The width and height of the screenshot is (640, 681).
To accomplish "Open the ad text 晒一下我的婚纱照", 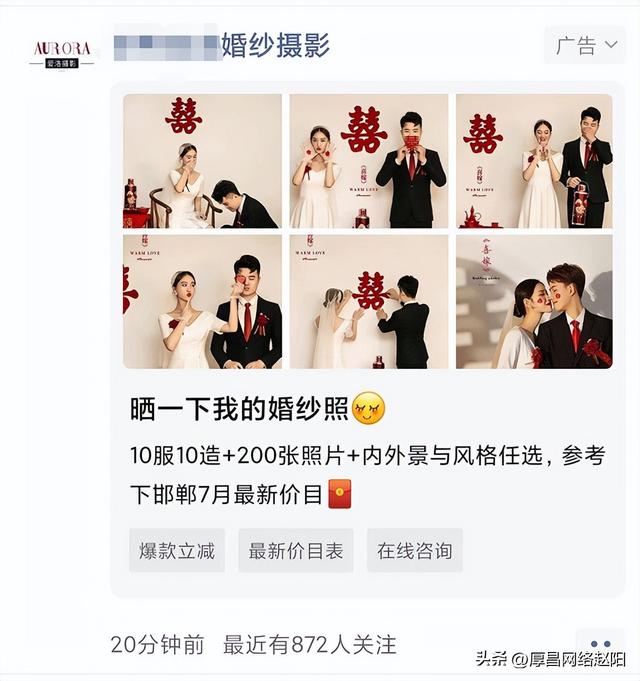I will tap(257, 408).
